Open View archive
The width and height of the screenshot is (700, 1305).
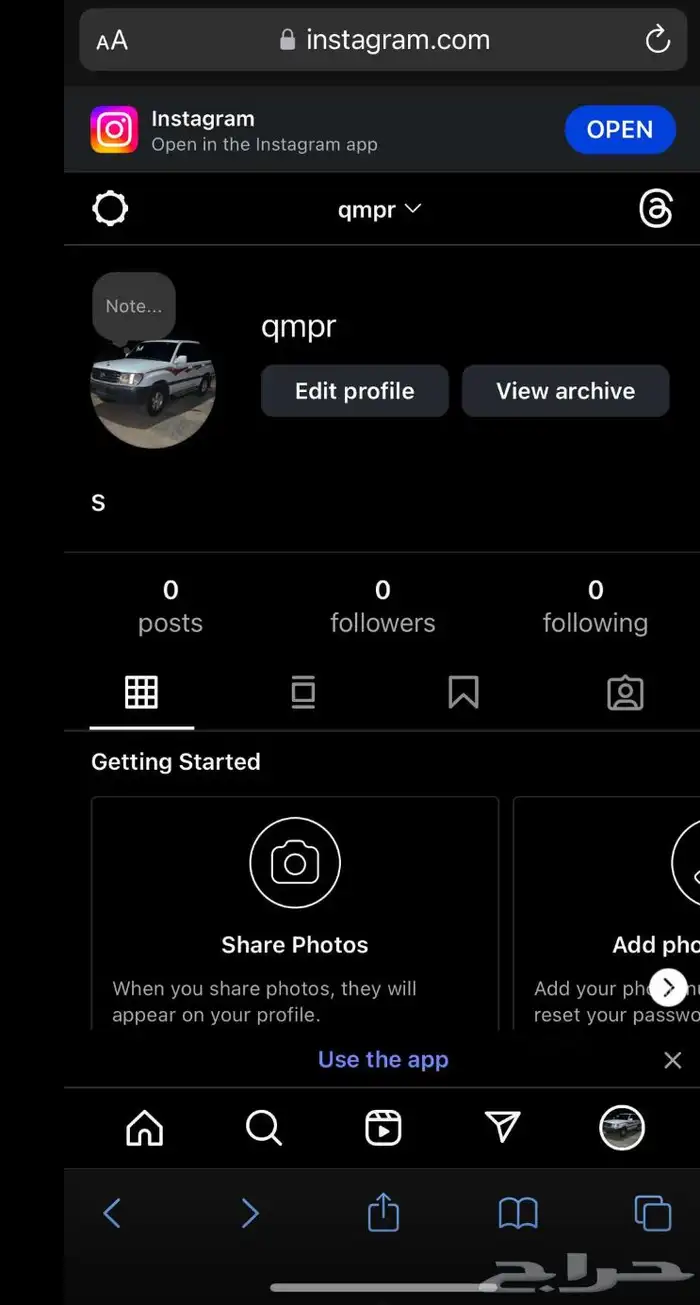pos(565,391)
